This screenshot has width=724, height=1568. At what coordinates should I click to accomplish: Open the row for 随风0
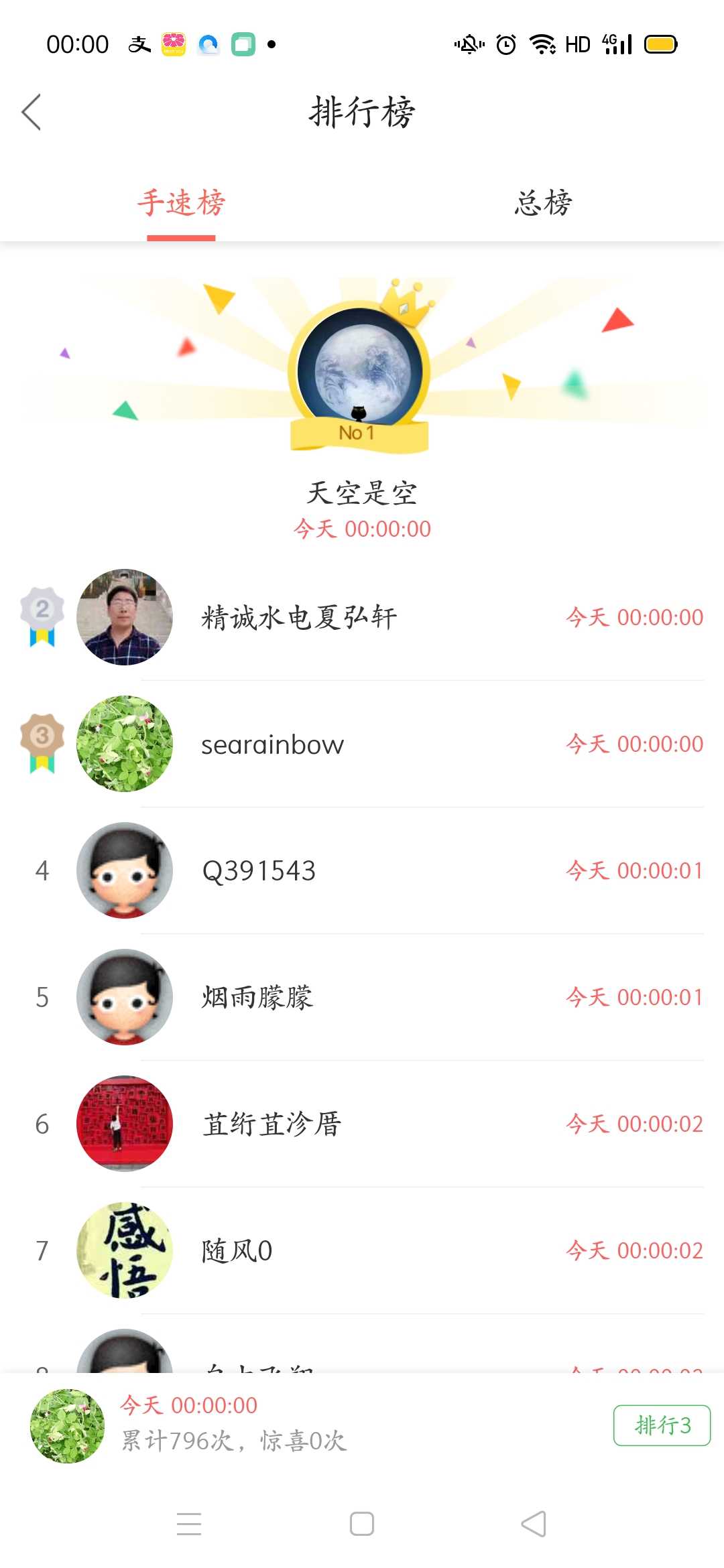click(x=362, y=1250)
